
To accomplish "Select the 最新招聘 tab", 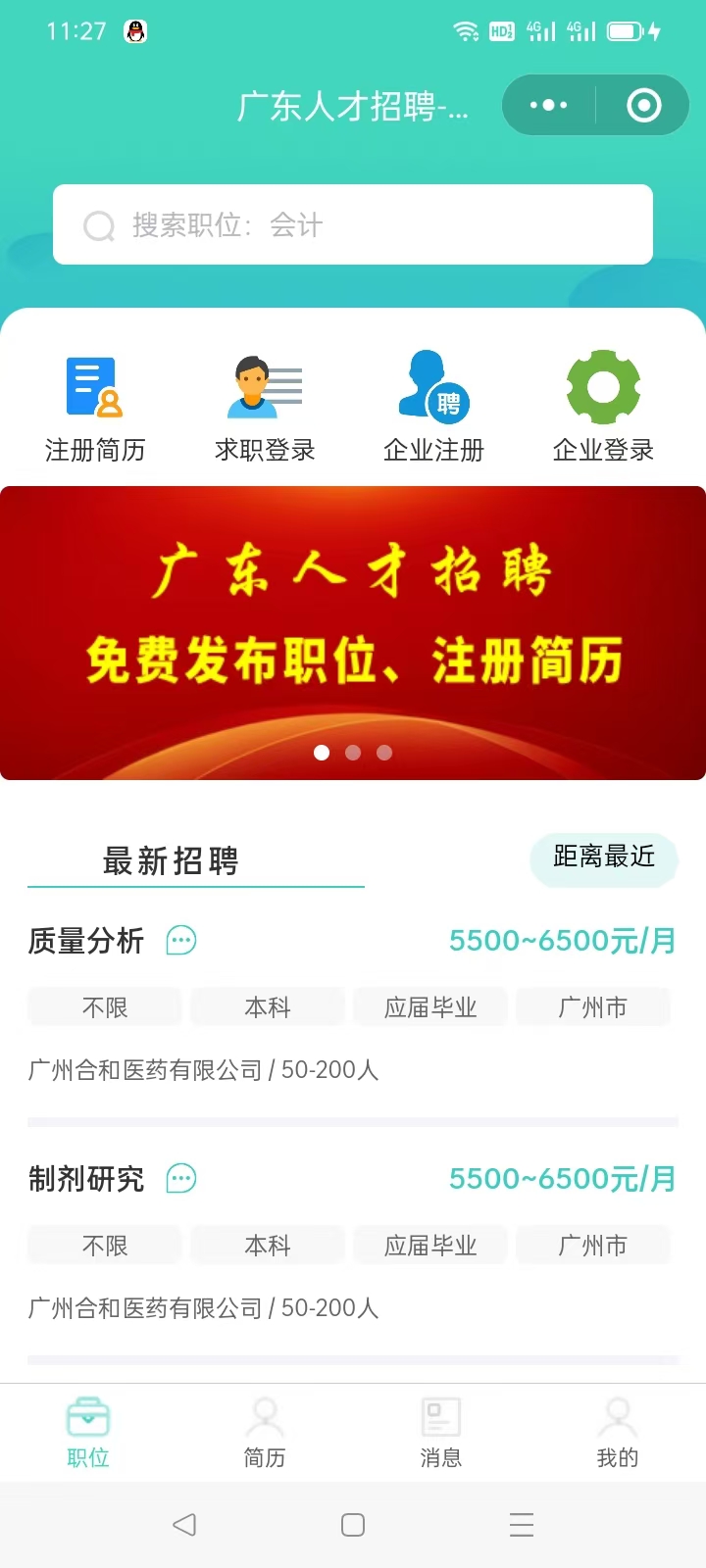I will tap(172, 861).
